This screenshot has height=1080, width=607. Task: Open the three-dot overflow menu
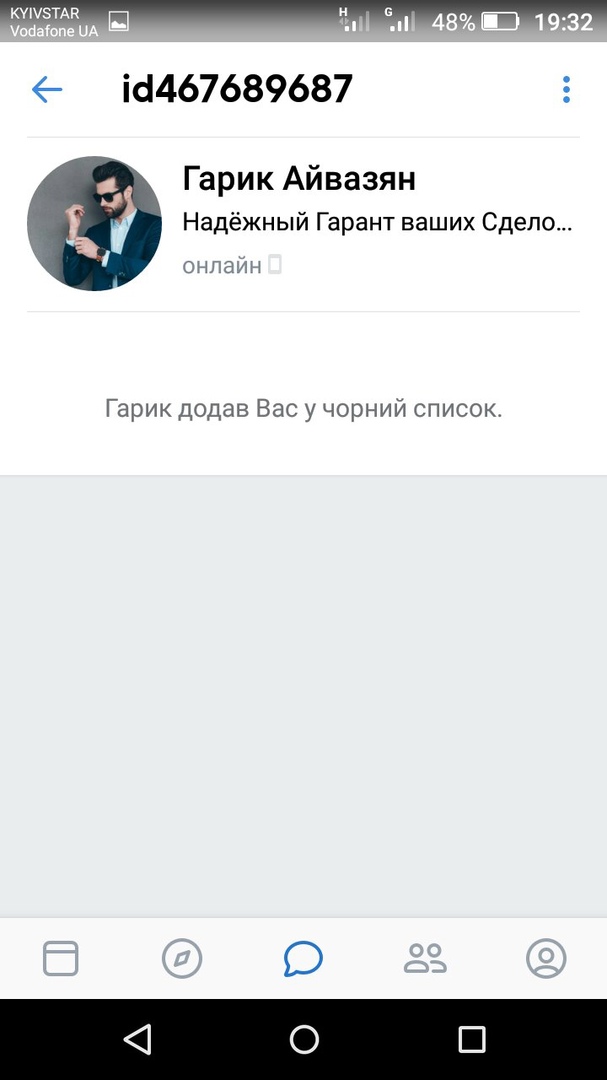click(566, 90)
